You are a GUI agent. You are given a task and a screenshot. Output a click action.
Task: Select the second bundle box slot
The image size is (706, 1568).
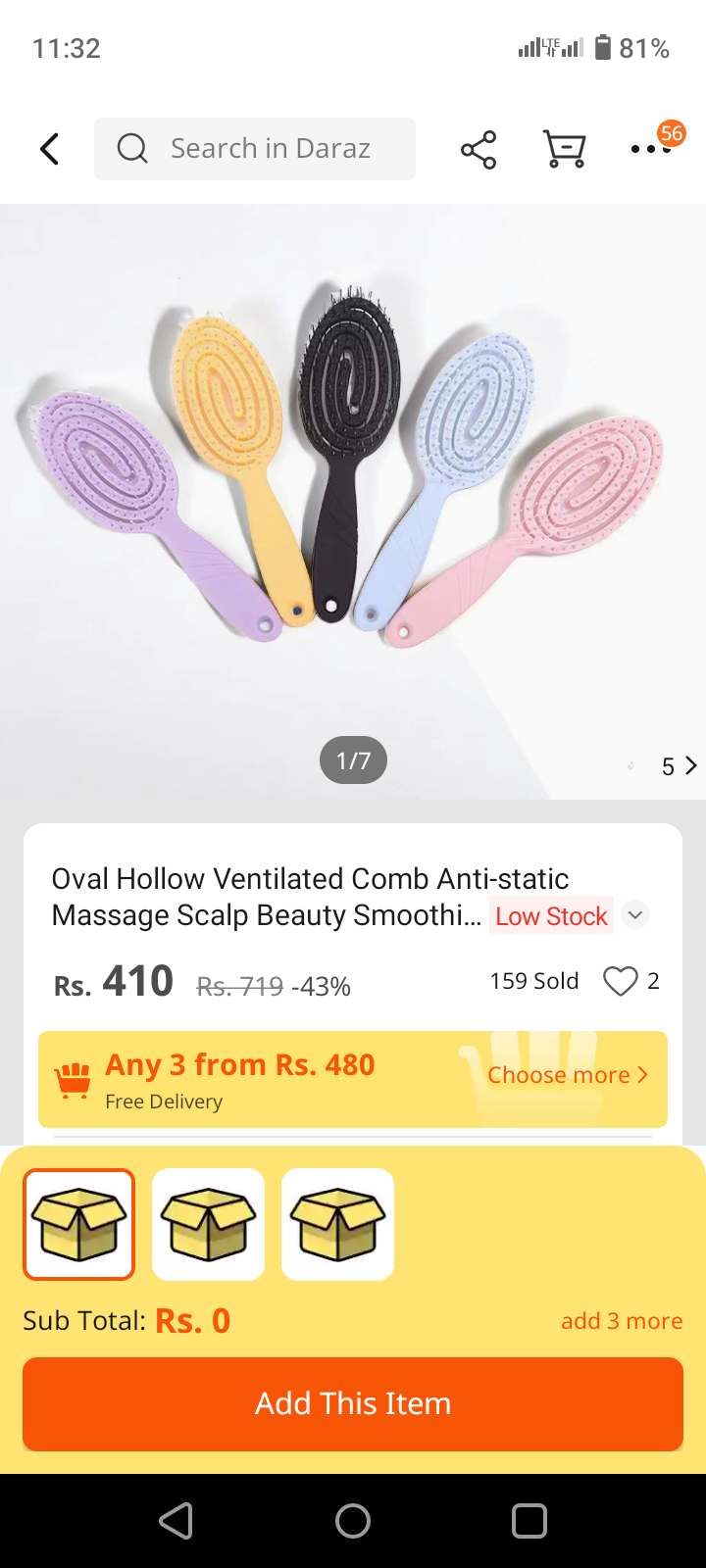tap(209, 1224)
